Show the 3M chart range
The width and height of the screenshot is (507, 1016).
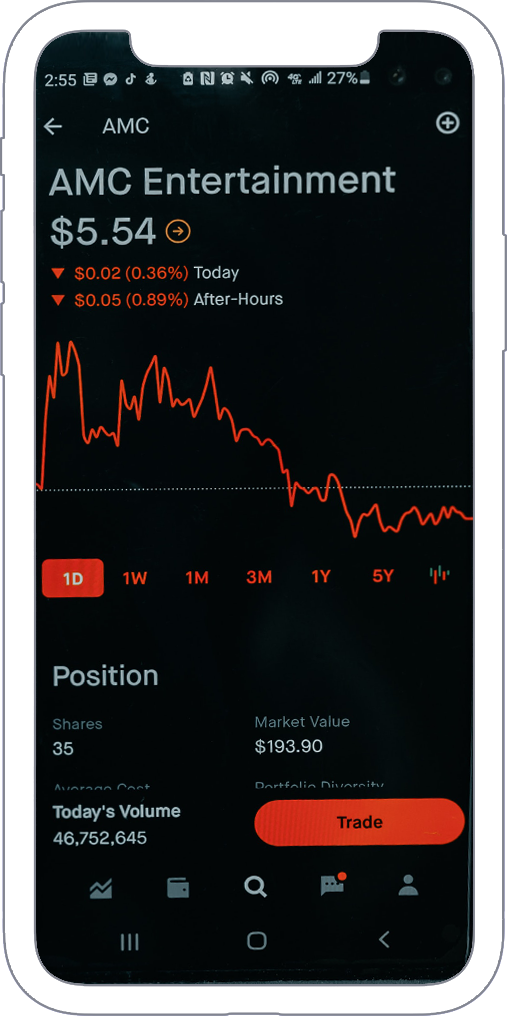(x=259, y=577)
